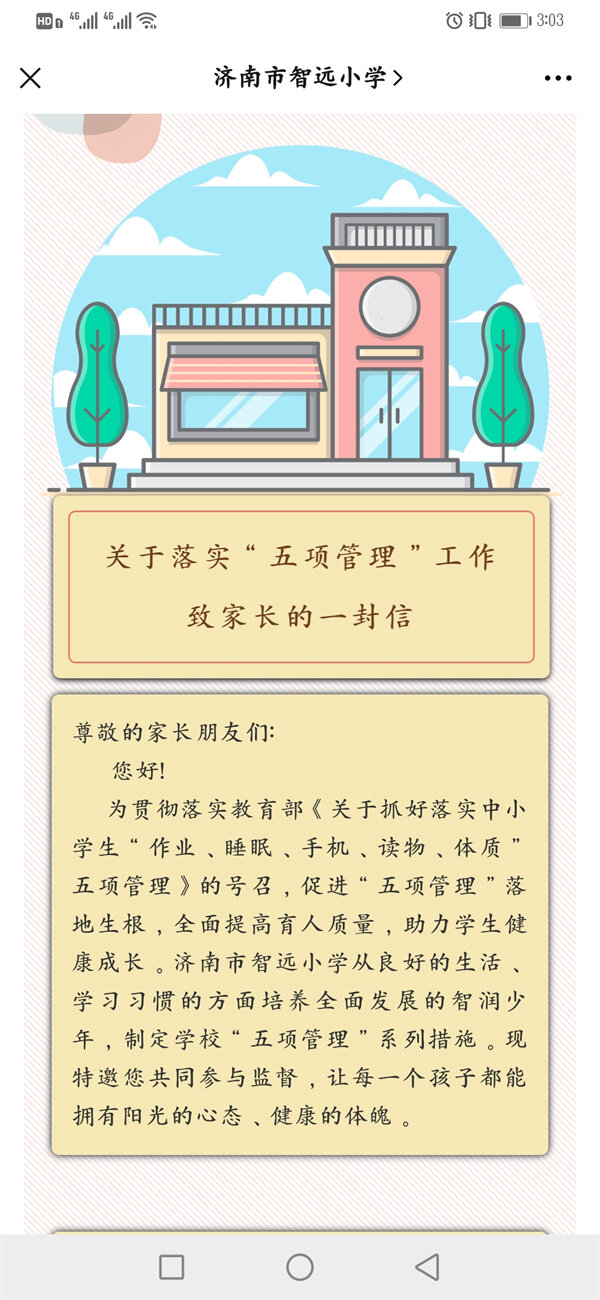Tap the system home button
The height and width of the screenshot is (1300, 600).
[300, 1267]
